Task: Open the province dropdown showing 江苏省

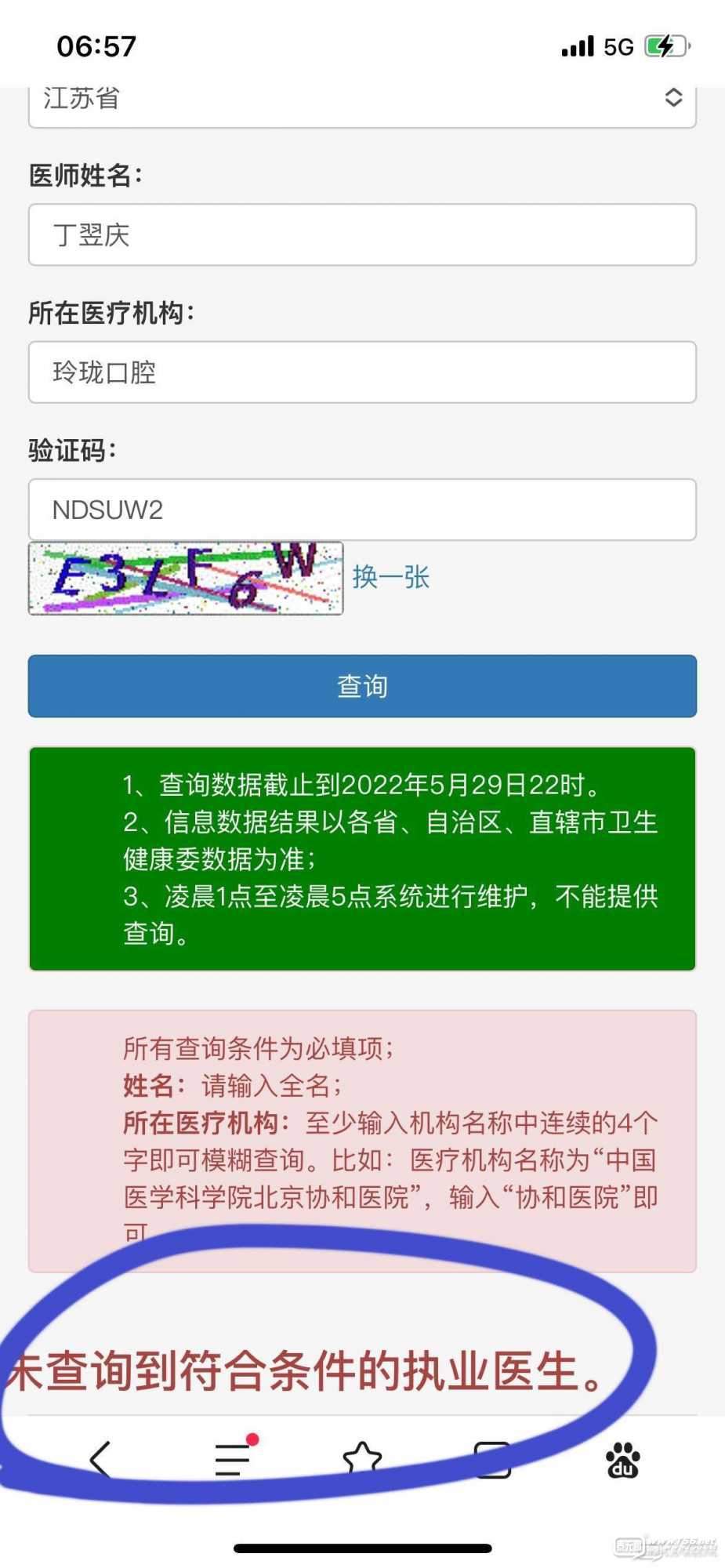Action: click(361, 100)
